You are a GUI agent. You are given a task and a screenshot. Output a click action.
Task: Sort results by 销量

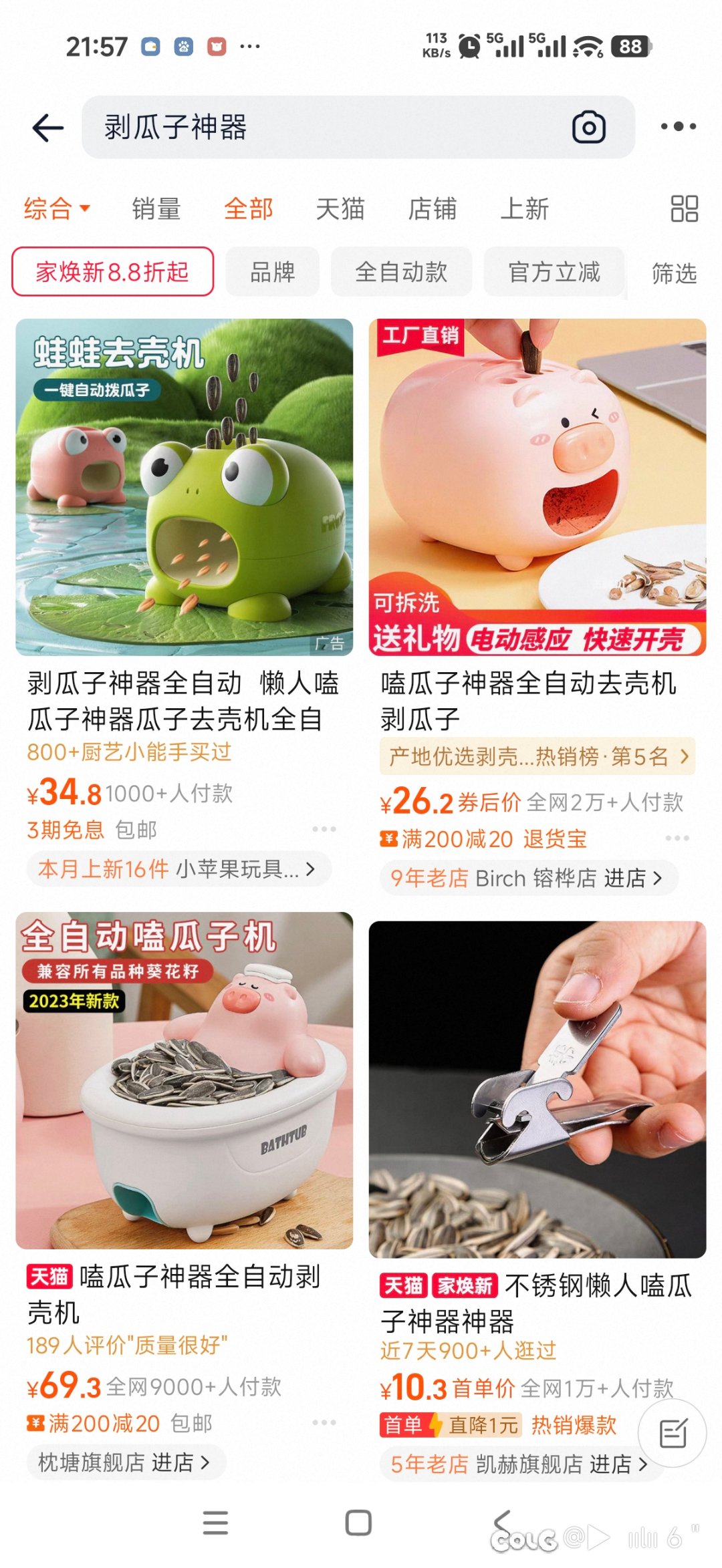(x=156, y=209)
